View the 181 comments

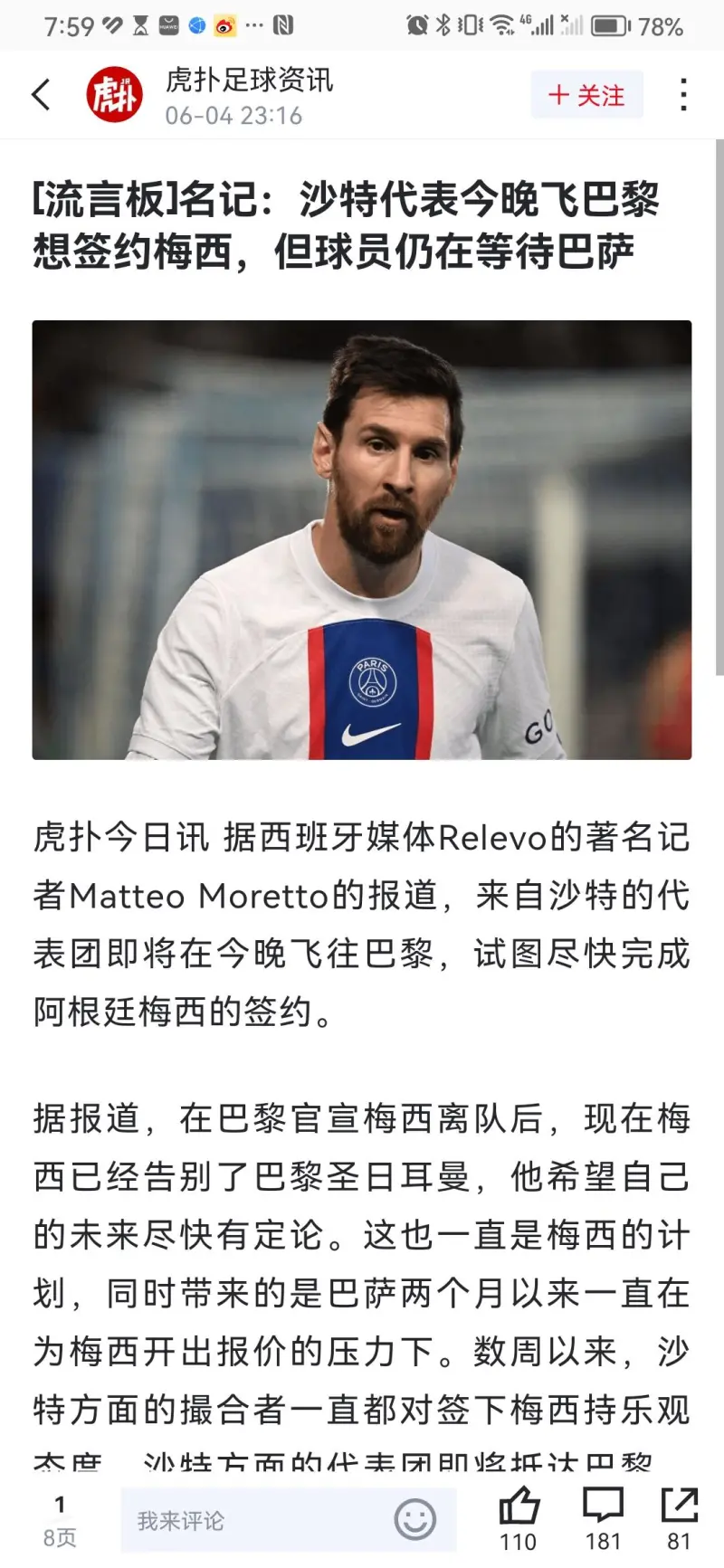click(603, 1507)
